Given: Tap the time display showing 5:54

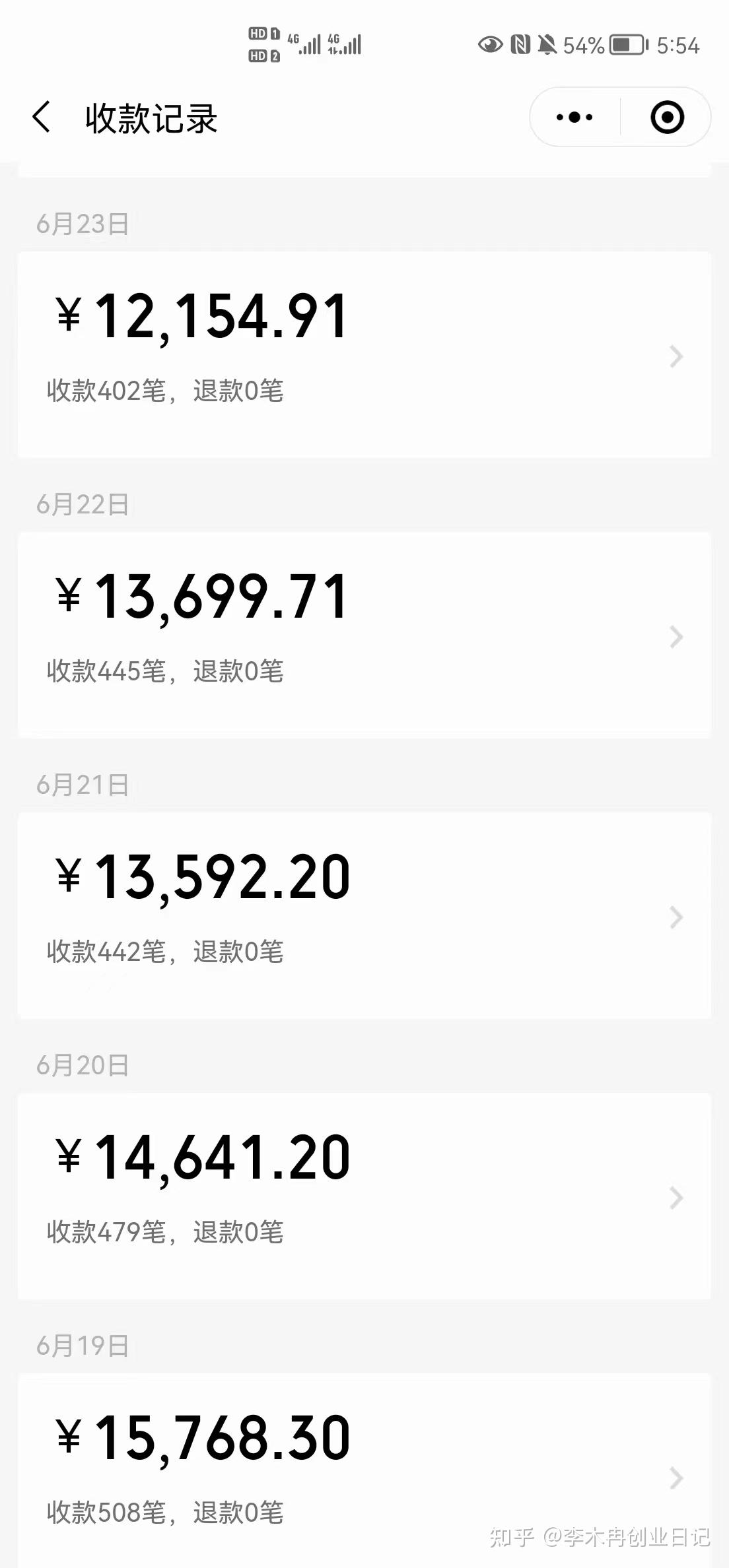Looking at the screenshot, I should point(678,45).
